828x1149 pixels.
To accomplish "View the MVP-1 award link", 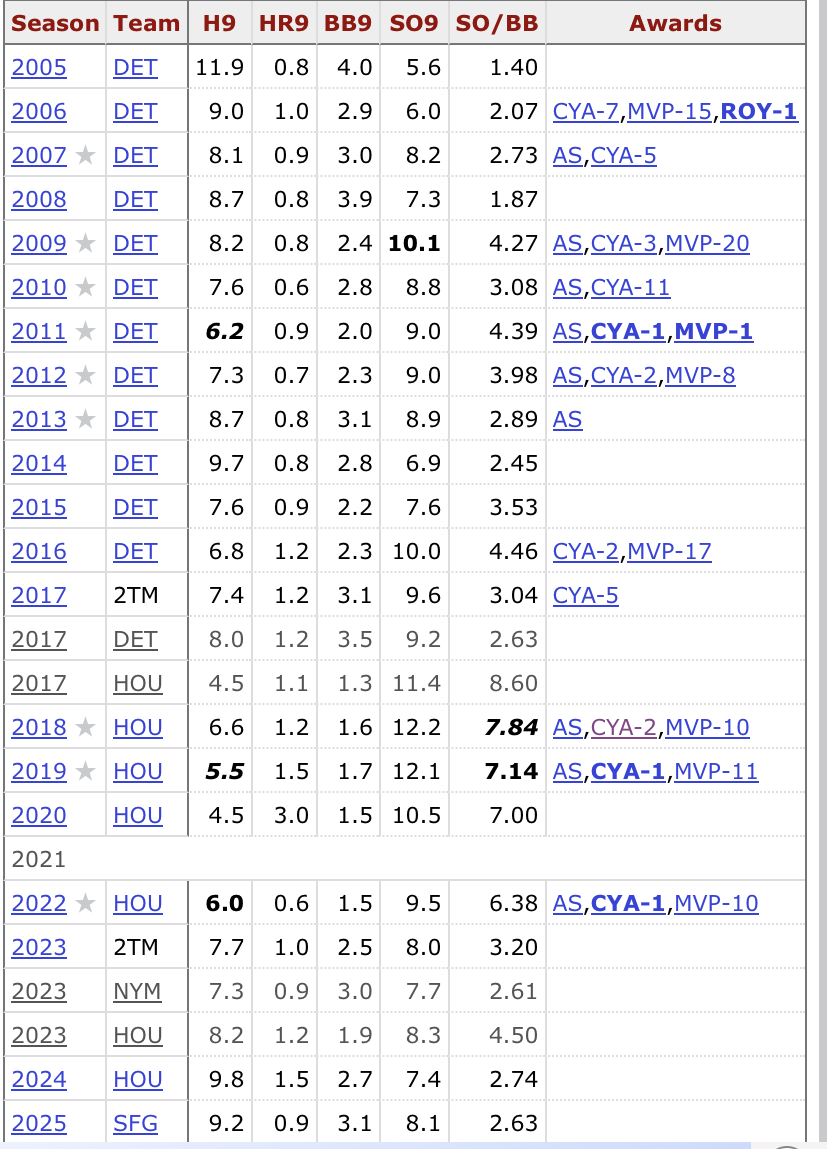I will click(713, 332).
